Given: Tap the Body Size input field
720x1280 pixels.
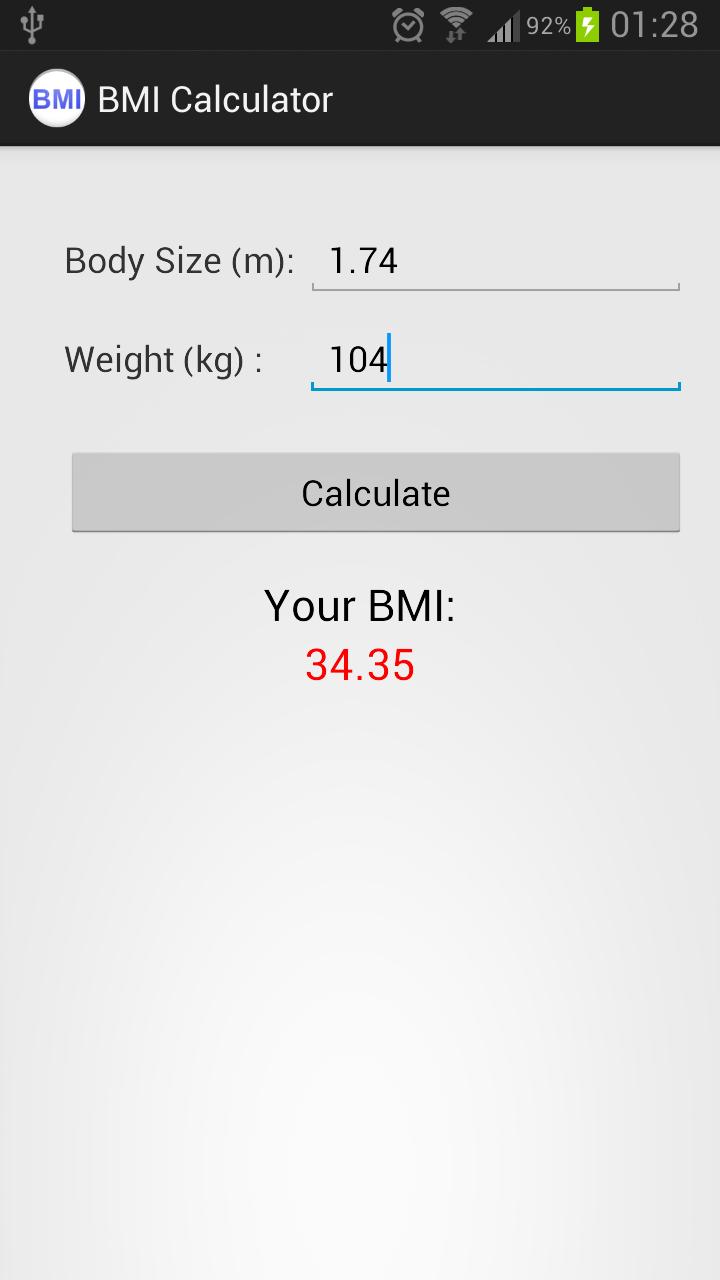Looking at the screenshot, I should click(495, 262).
